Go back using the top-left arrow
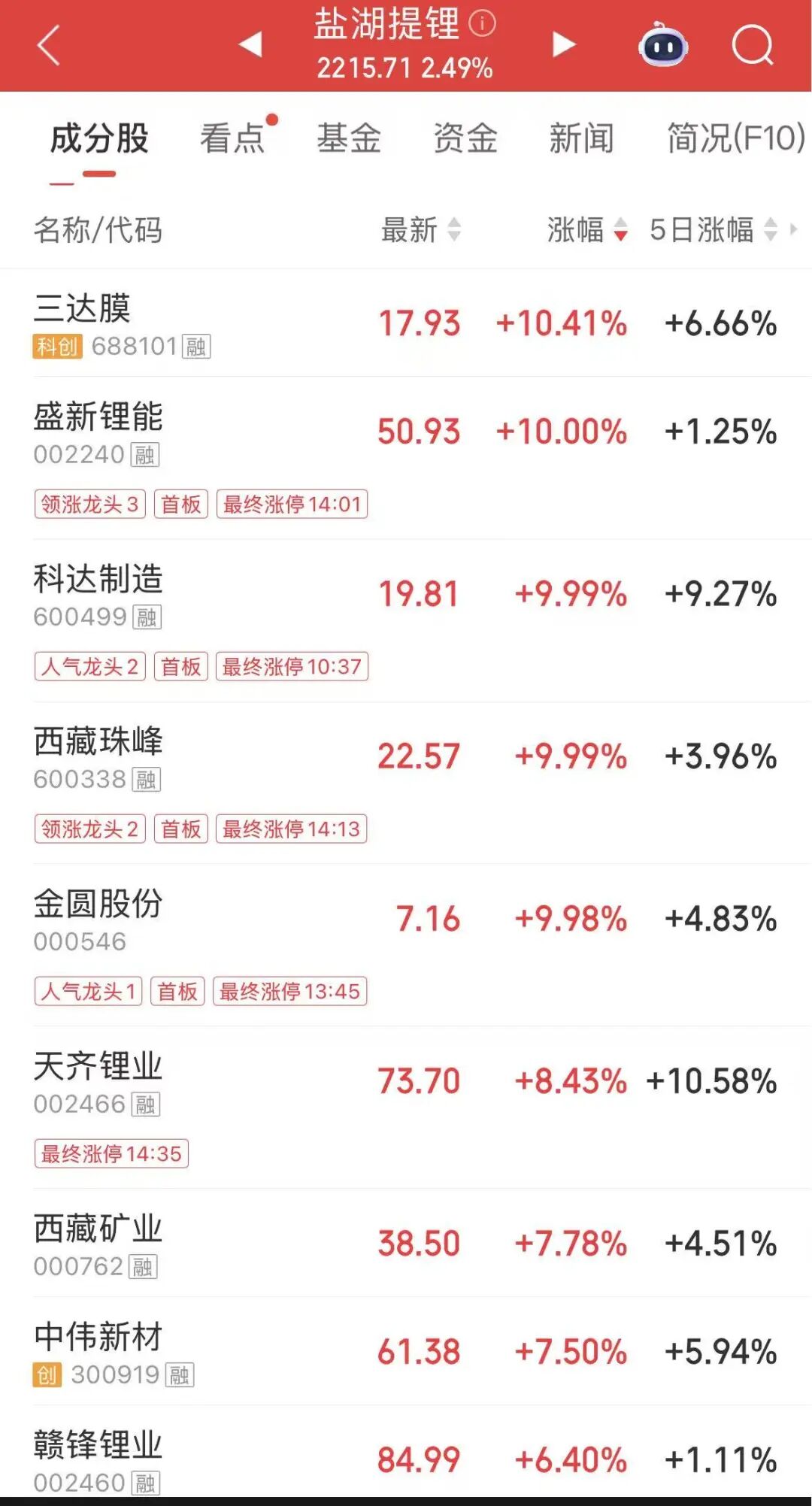 tap(48, 46)
